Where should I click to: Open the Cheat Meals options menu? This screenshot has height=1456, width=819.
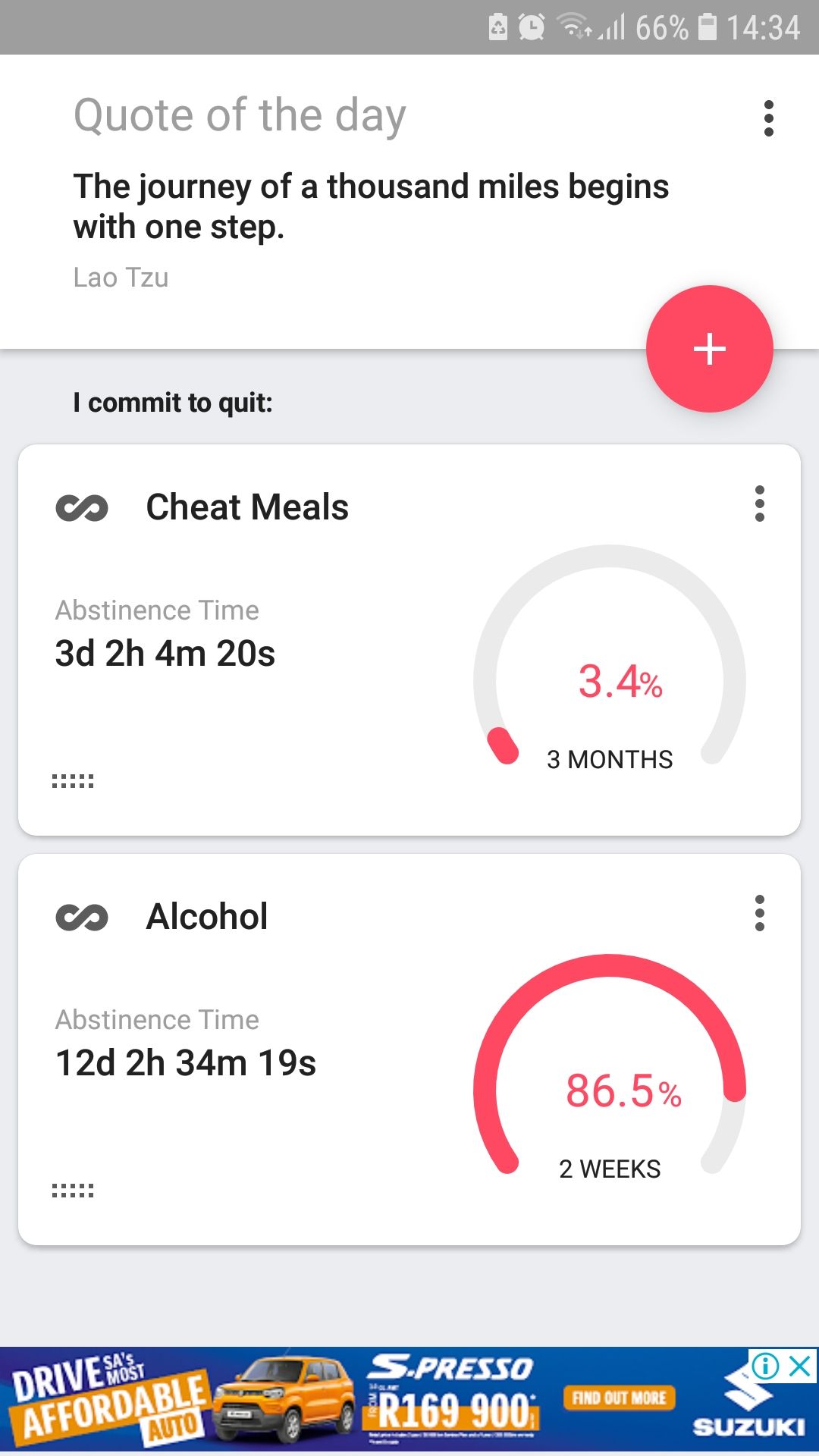(x=759, y=504)
